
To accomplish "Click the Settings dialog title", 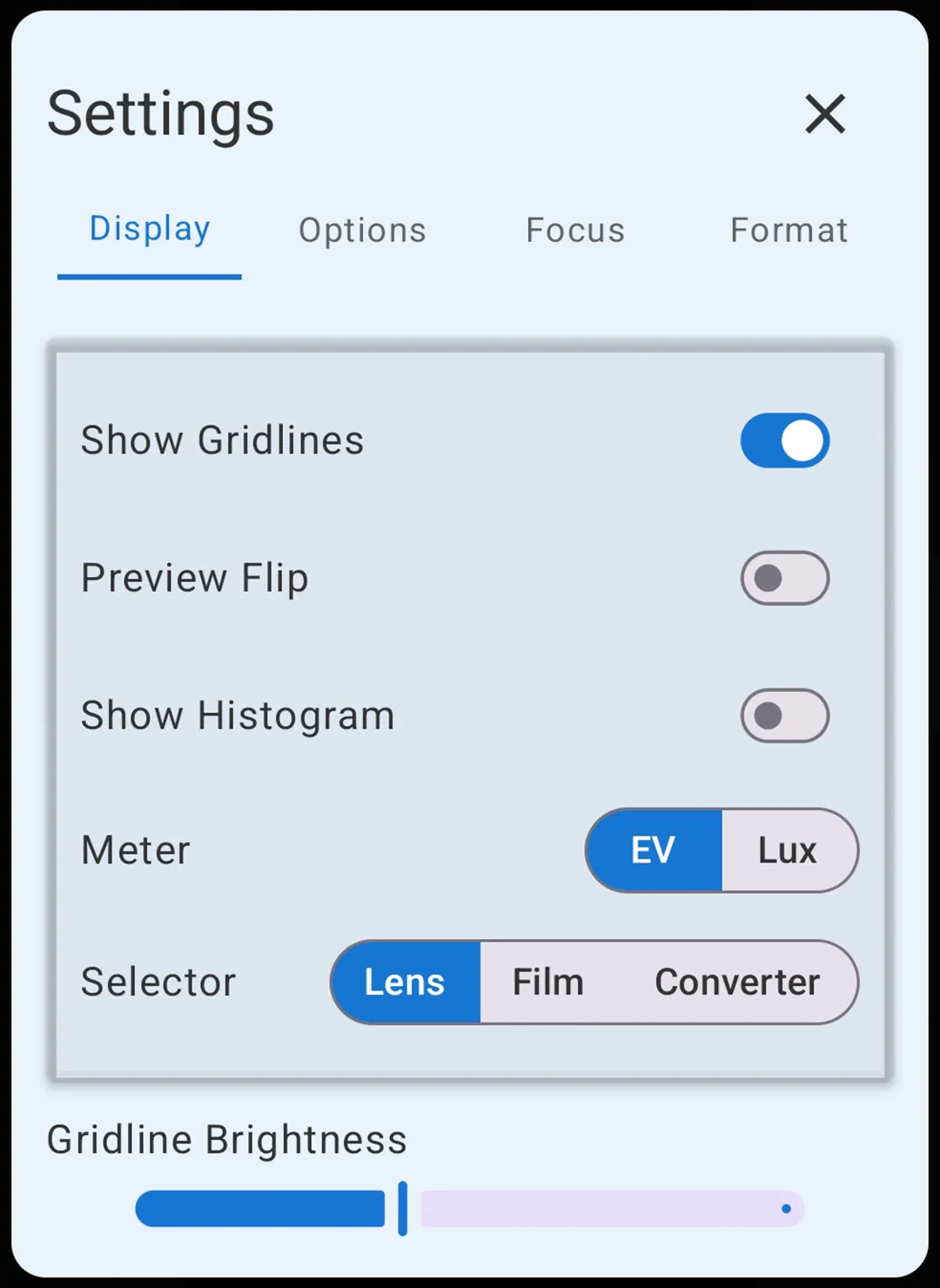I will click(x=160, y=113).
